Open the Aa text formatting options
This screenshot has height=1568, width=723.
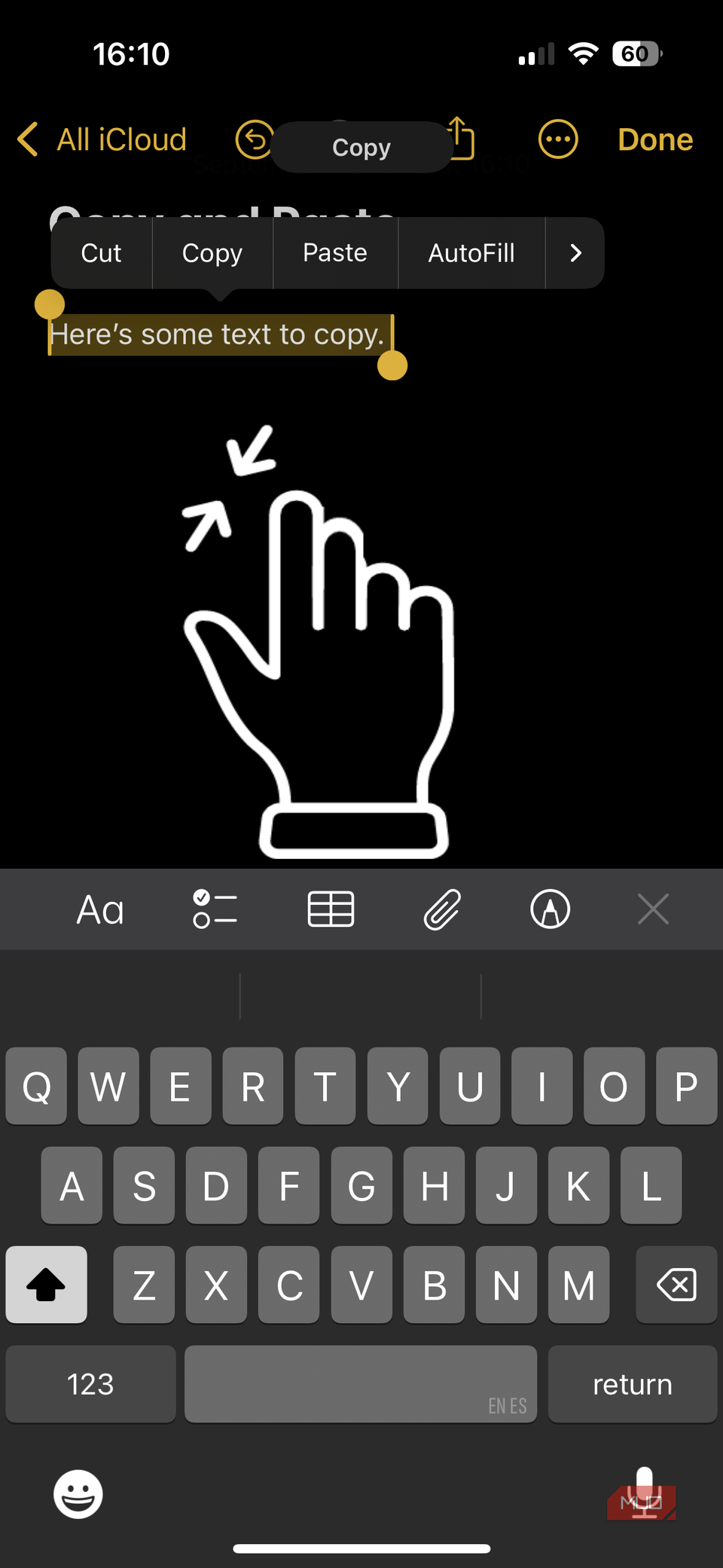click(100, 909)
